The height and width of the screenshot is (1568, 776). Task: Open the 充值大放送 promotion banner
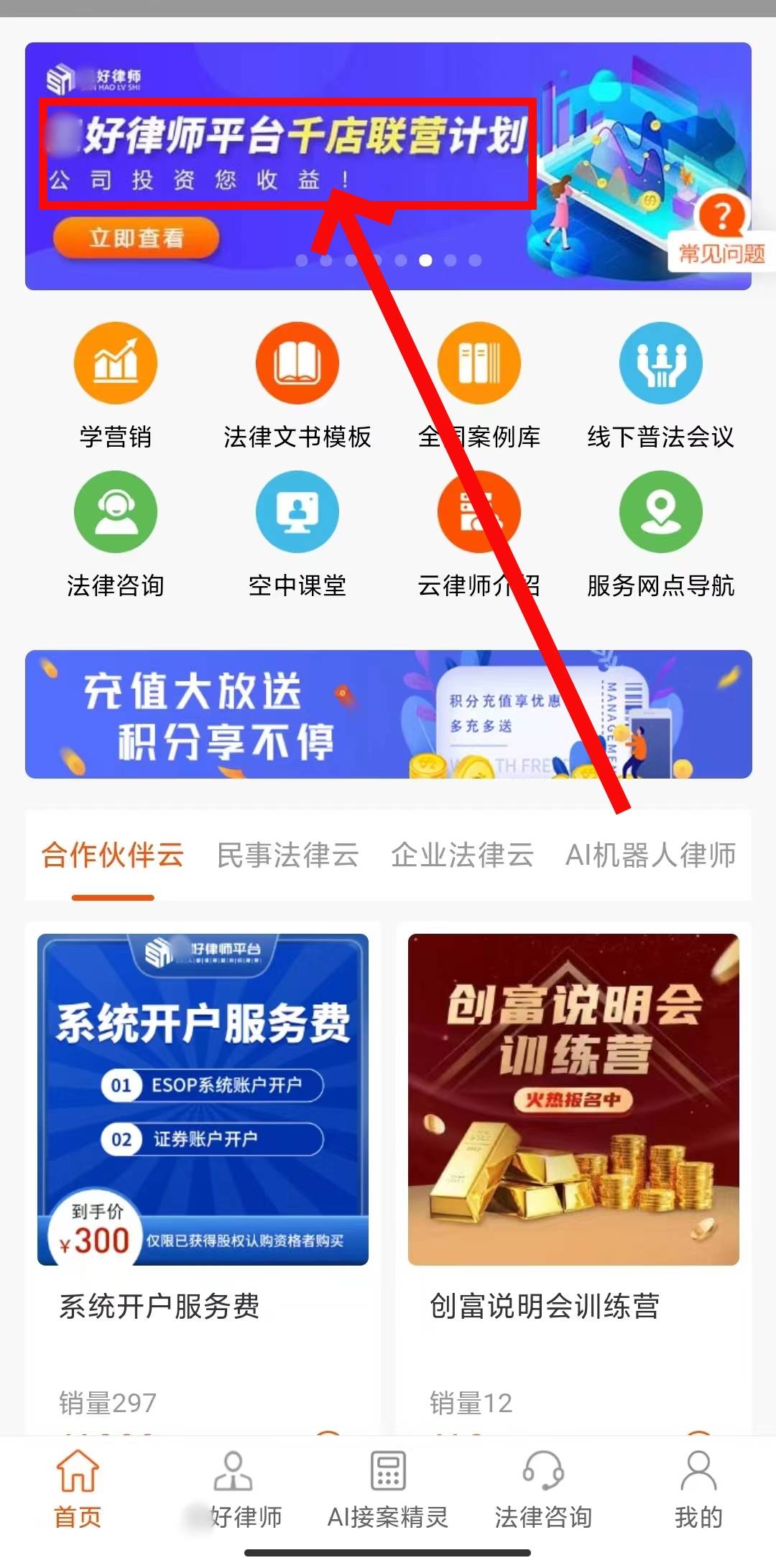(388, 715)
